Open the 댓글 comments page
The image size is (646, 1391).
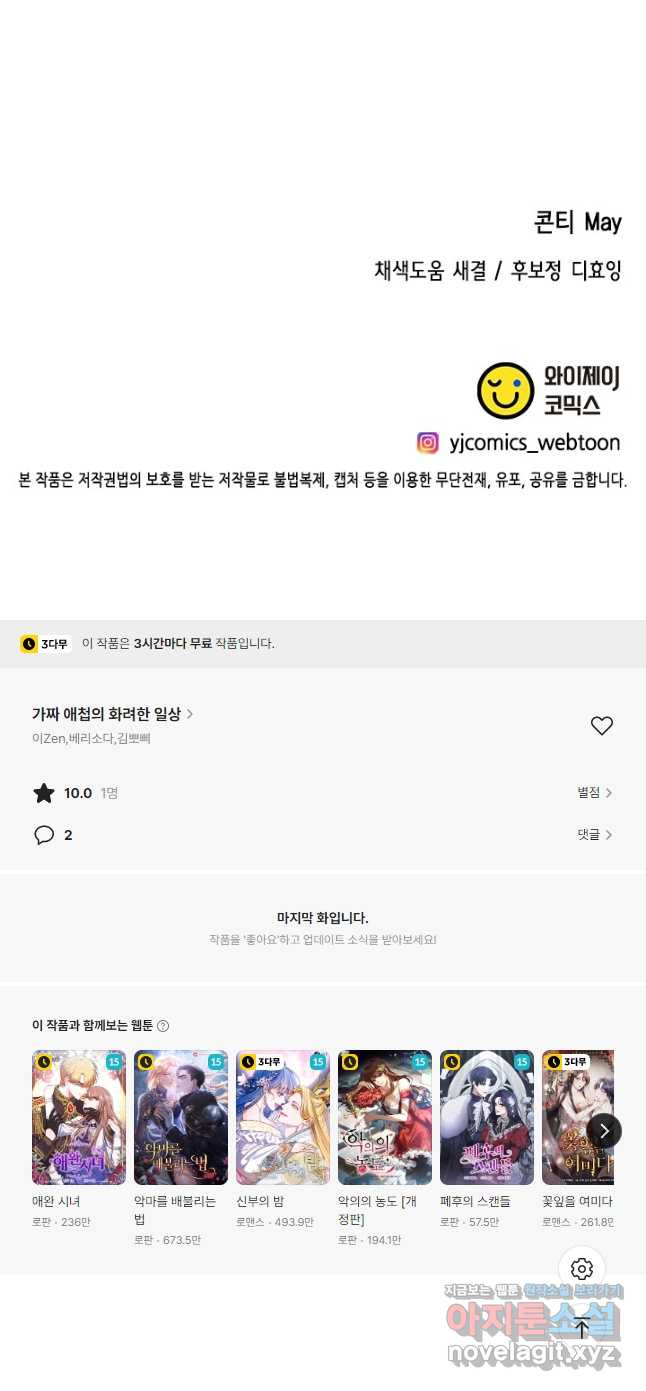pyautogui.click(x=594, y=835)
